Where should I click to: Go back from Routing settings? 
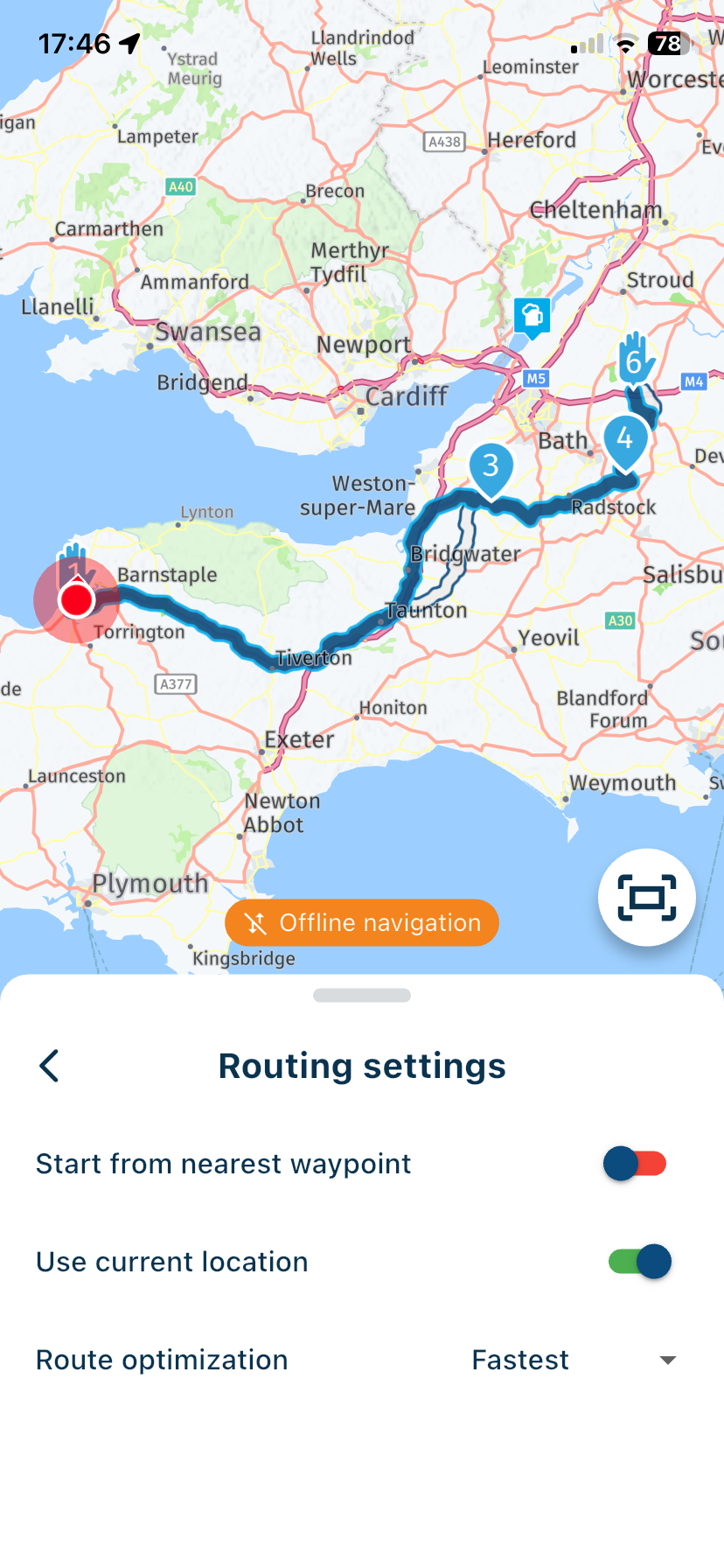tap(50, 1066)
